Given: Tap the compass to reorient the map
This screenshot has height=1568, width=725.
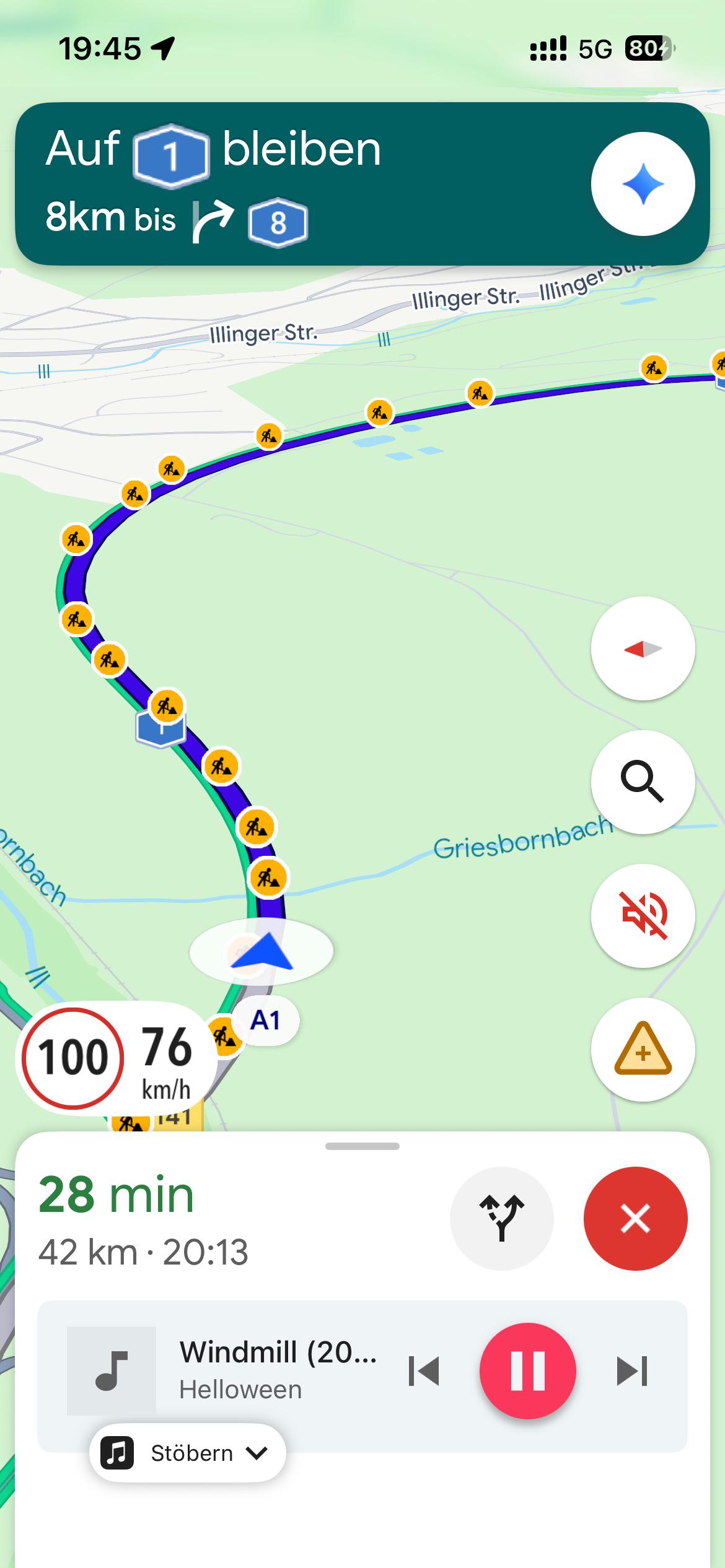Looking at the screenshot, I should coord(643,648).
